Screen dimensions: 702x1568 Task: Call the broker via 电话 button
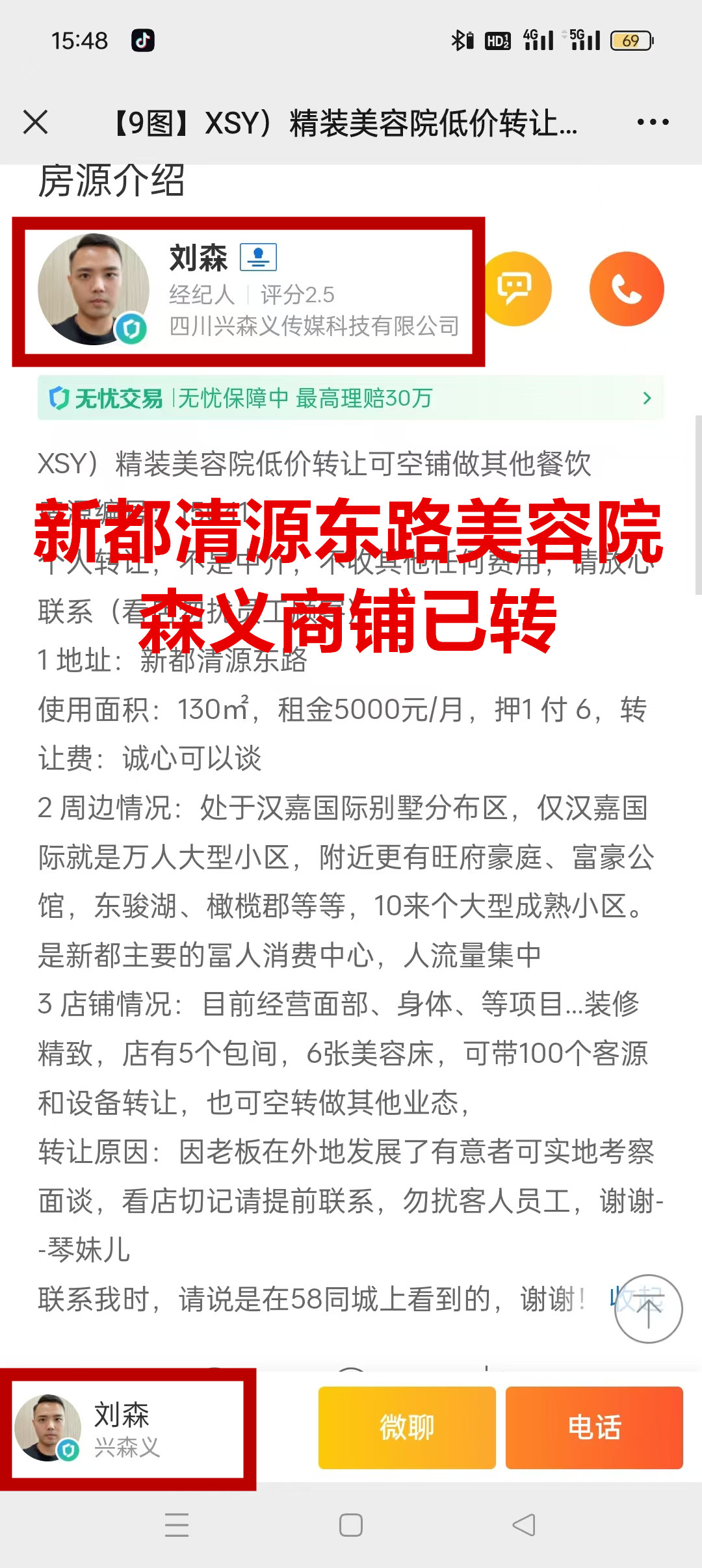tap(594, 1428)
